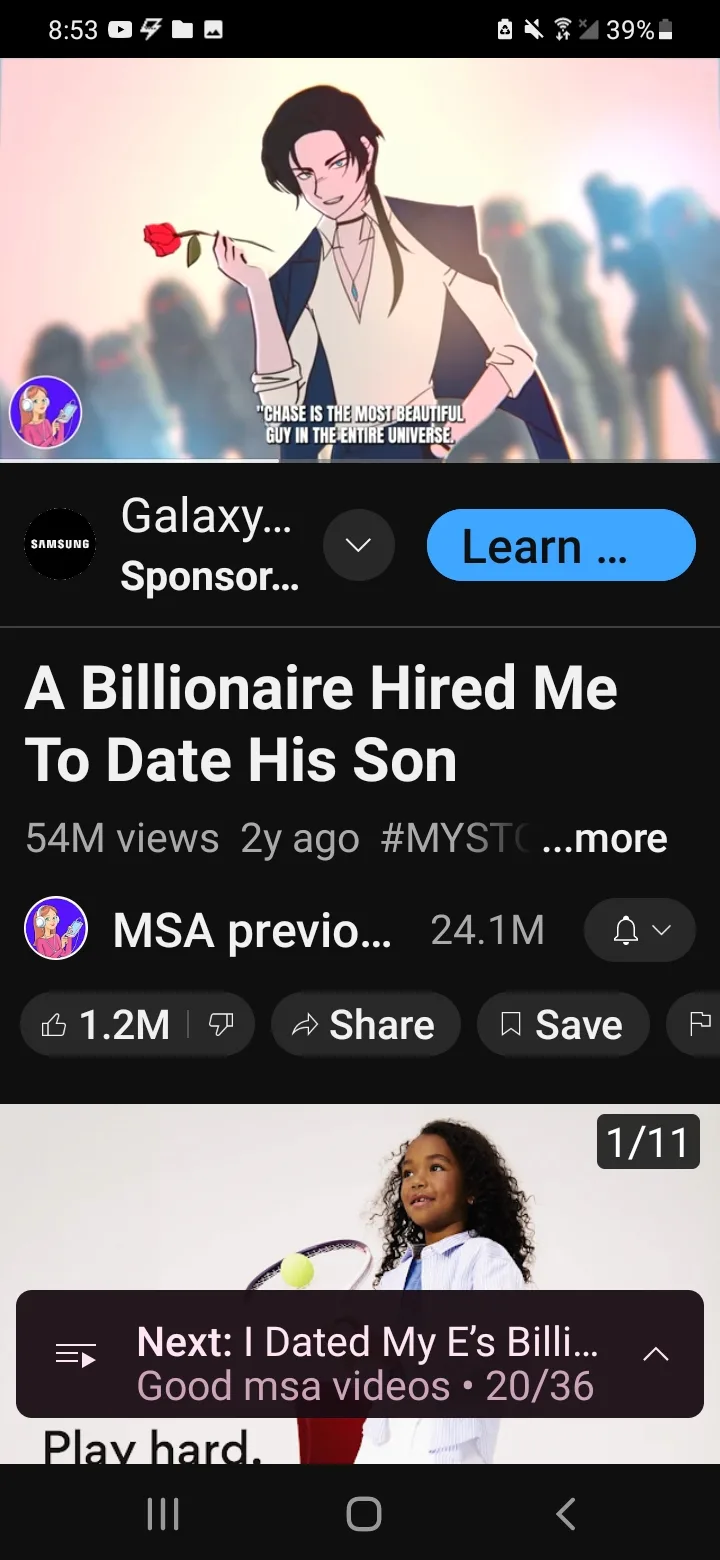Open the notification bell dropdown
The height and width of the screenshot is (1560, 720).
click(x=639, y=930)
